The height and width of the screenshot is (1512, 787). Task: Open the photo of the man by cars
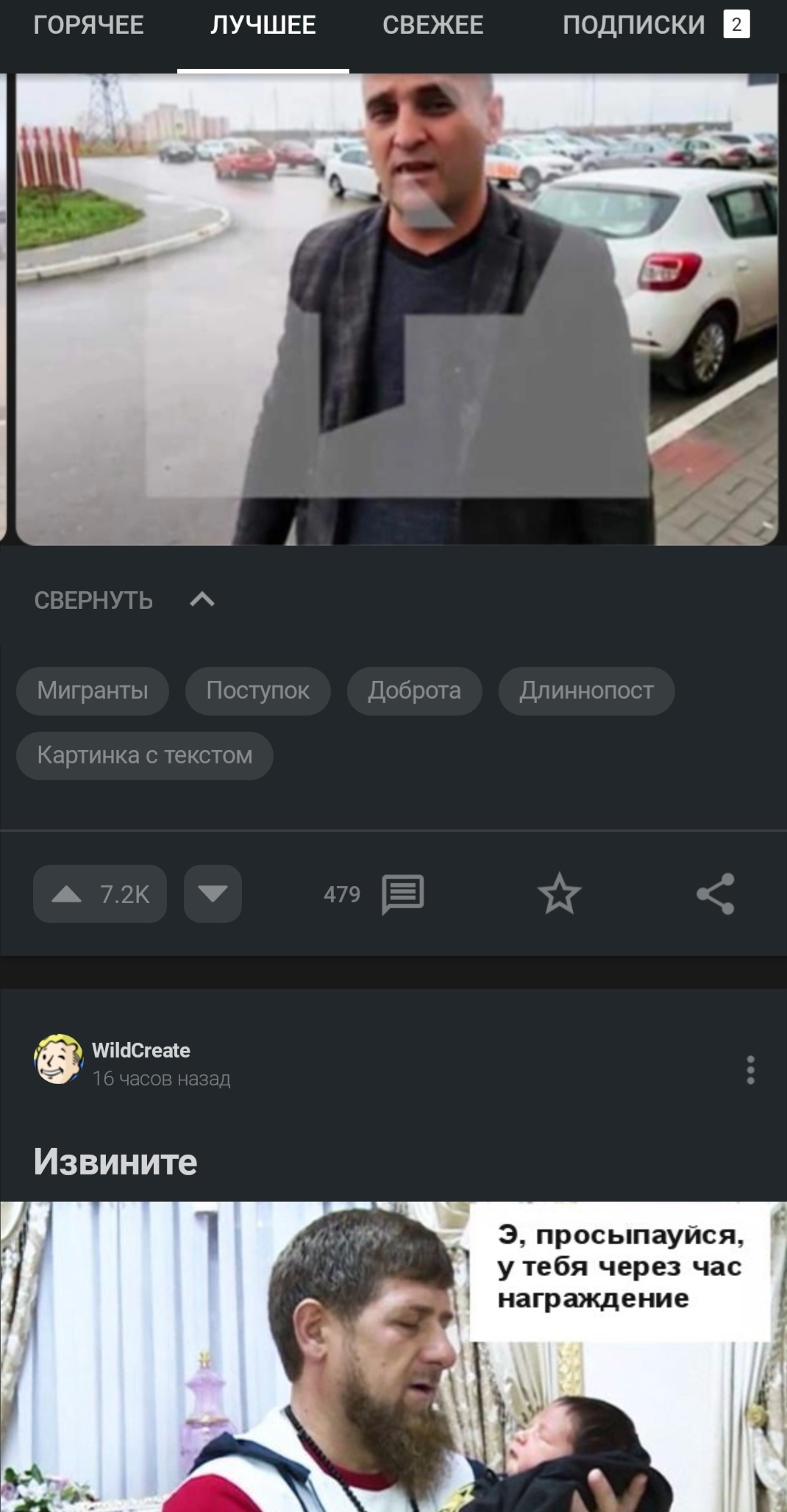click(396, 309)
